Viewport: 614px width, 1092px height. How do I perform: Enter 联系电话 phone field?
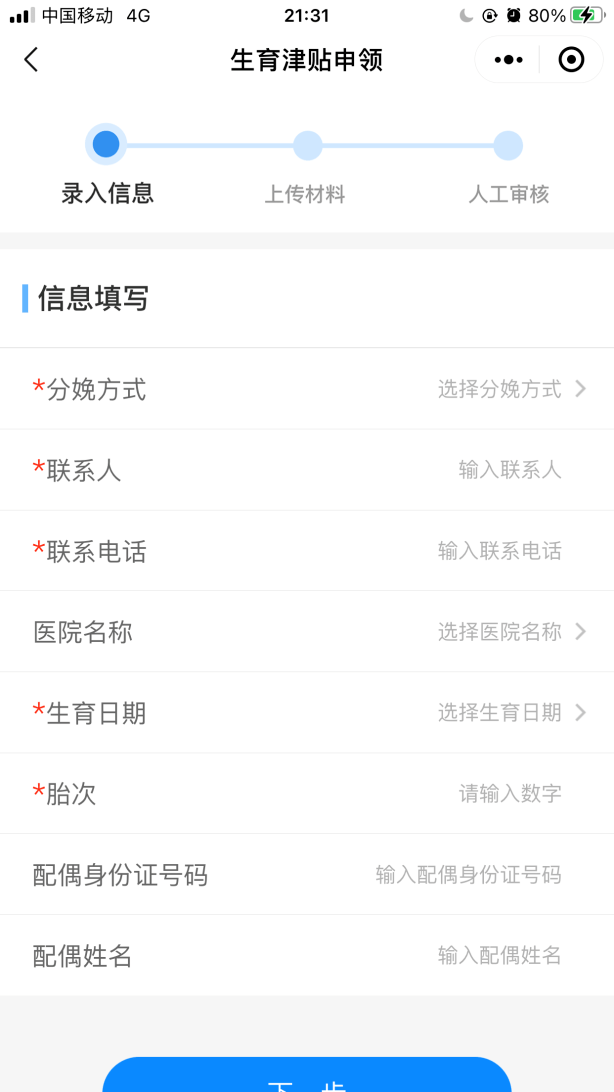pyautogui.click(x=500, y=551)
